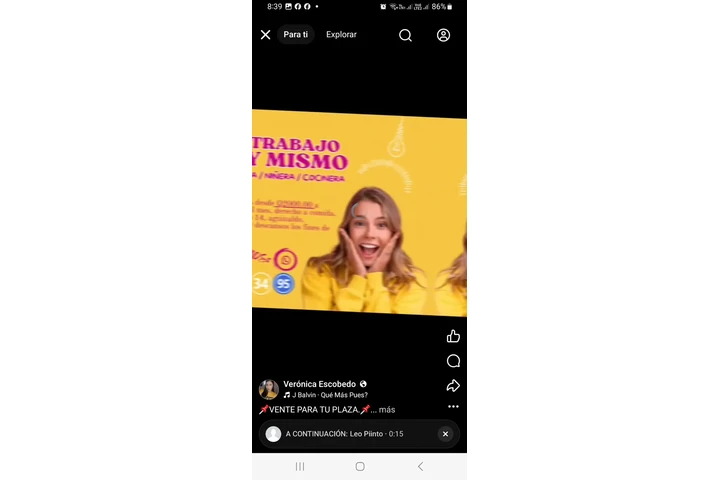The image size is (720, 480).
Task: Open the profile icon
Action: click(443, 35)
